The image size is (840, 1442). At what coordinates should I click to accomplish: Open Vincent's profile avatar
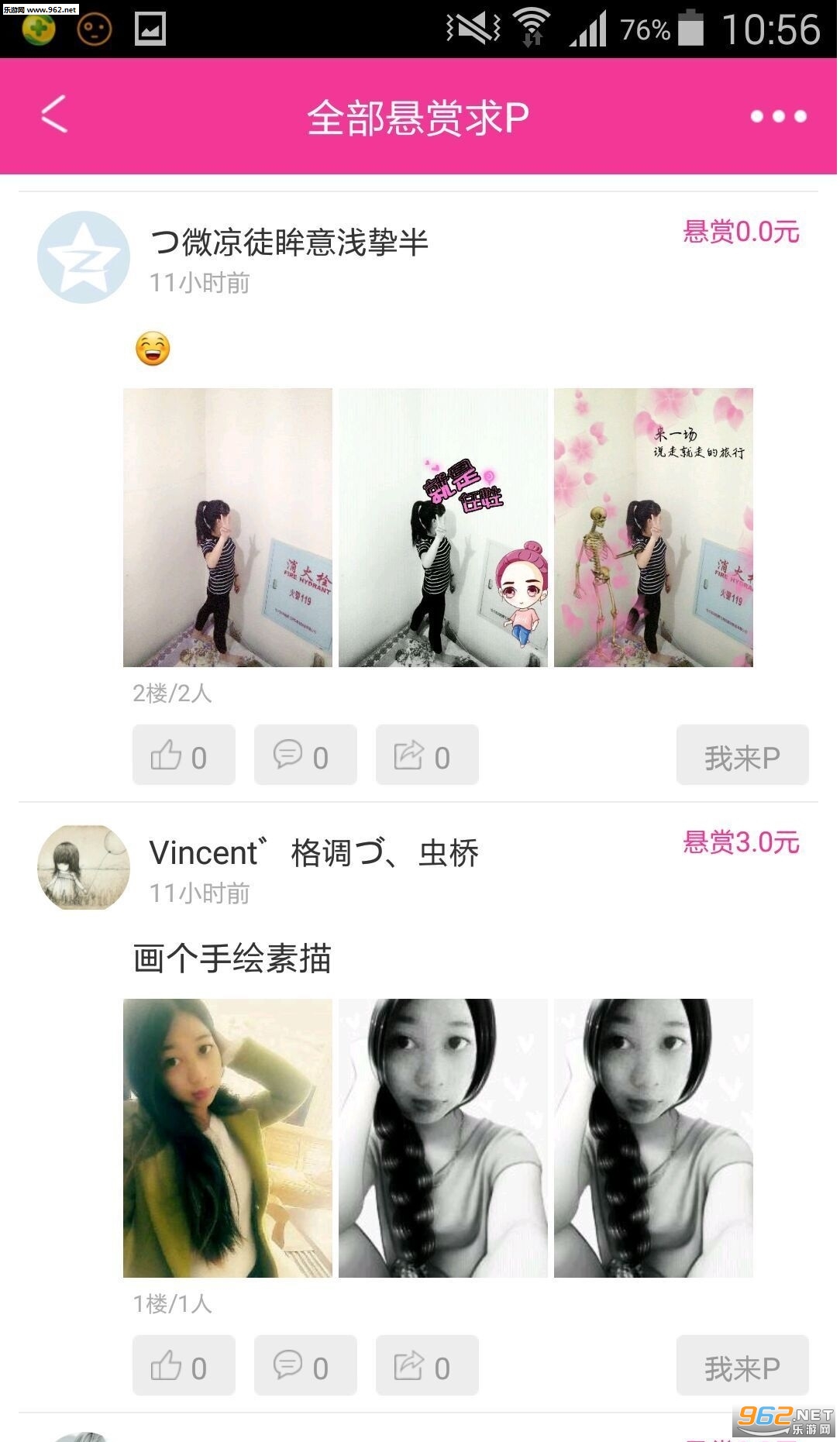click(84, 867)
